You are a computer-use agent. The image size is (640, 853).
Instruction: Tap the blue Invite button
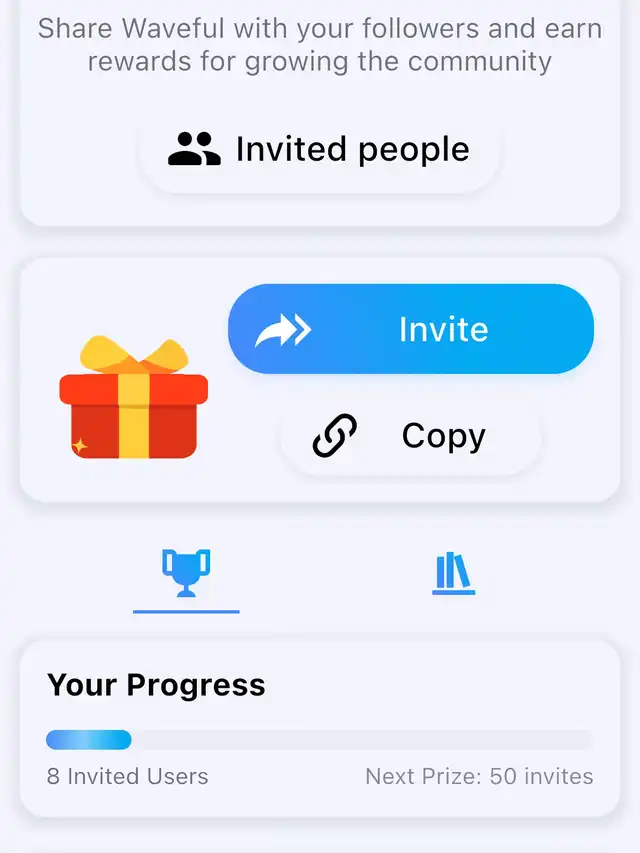click(x=411, y=330)
